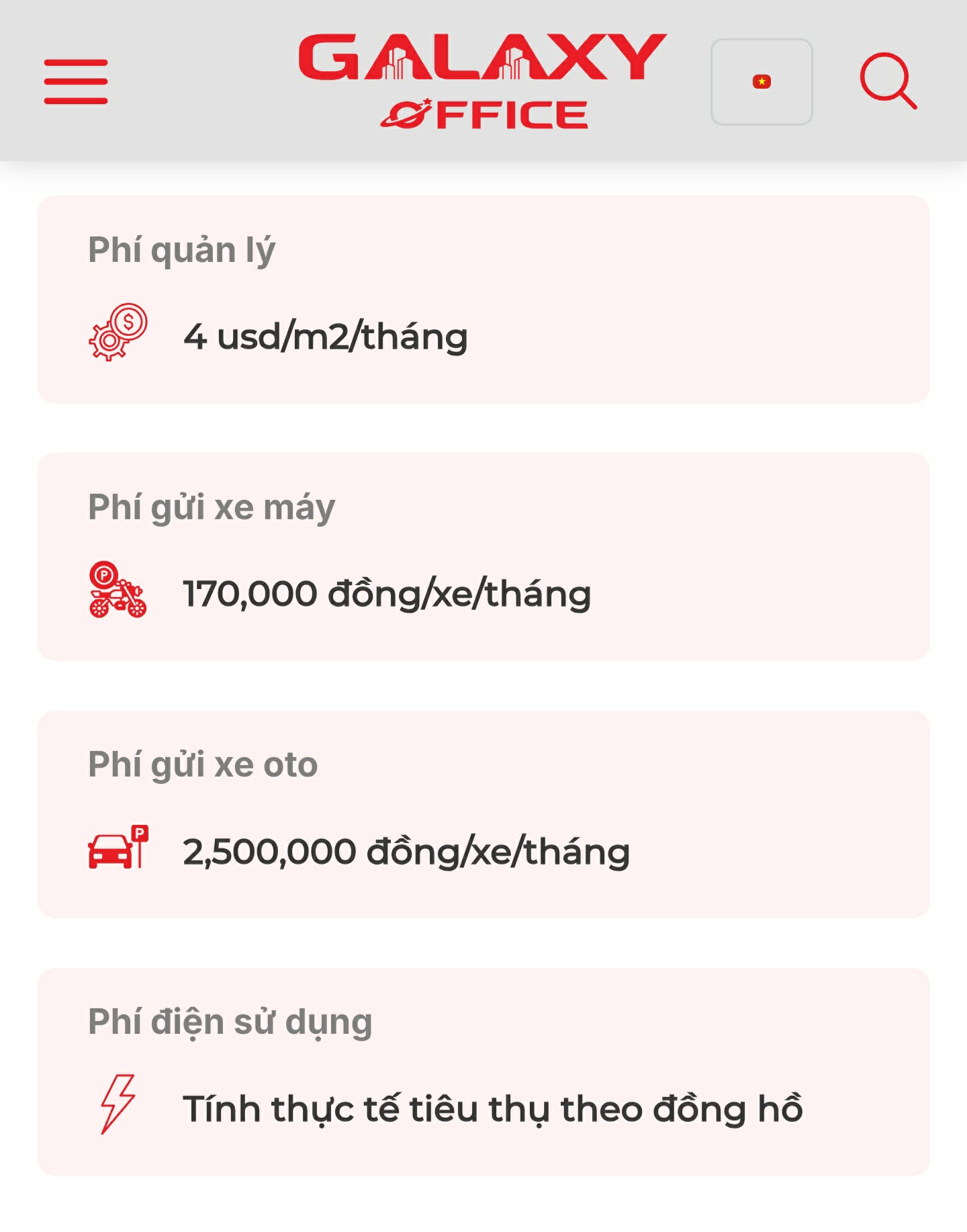Select the '4 usd/m2/tháng' fee text

click(x=326, y=336)
